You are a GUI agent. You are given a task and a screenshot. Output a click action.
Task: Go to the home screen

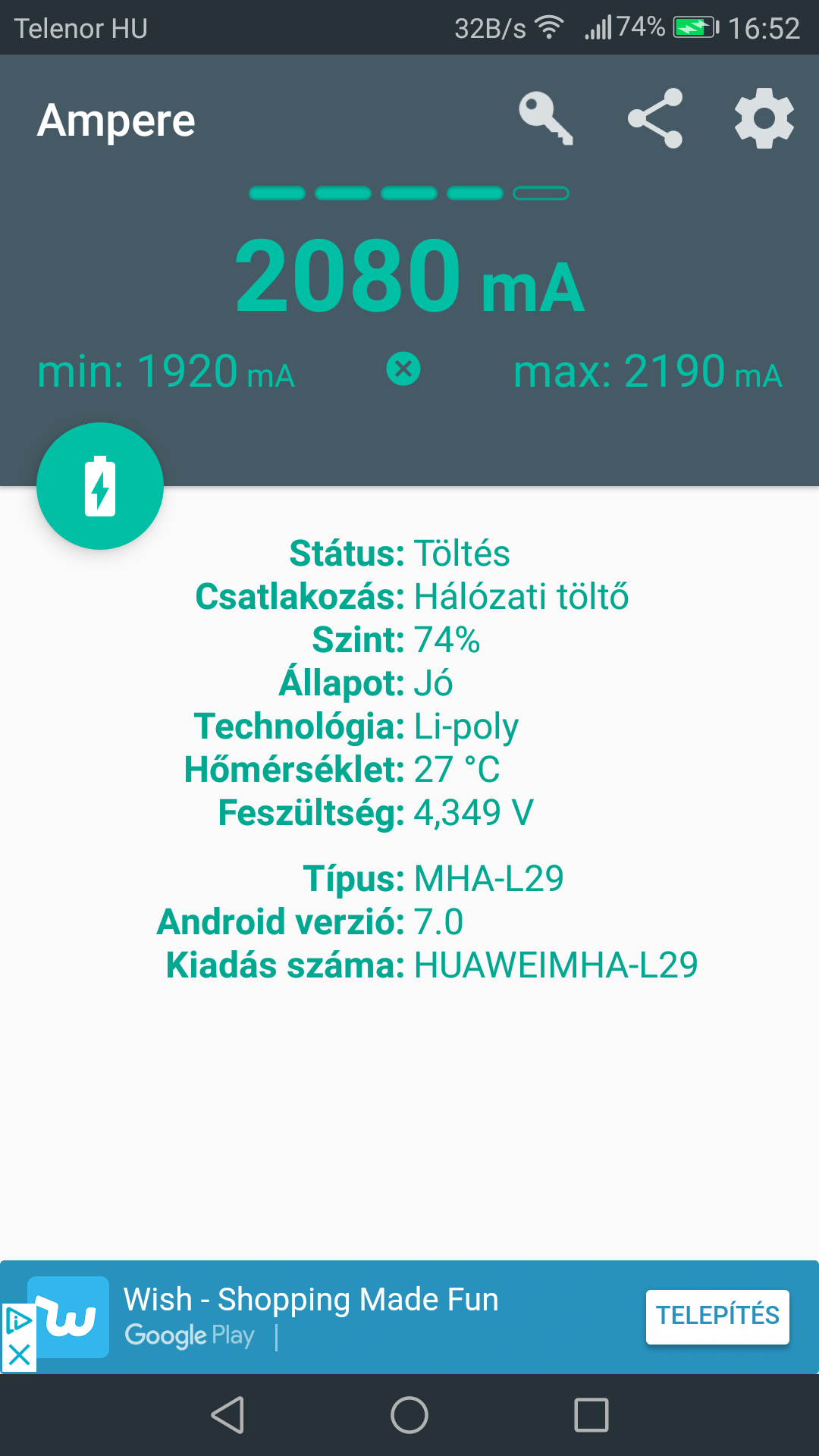pos(409,1415)
